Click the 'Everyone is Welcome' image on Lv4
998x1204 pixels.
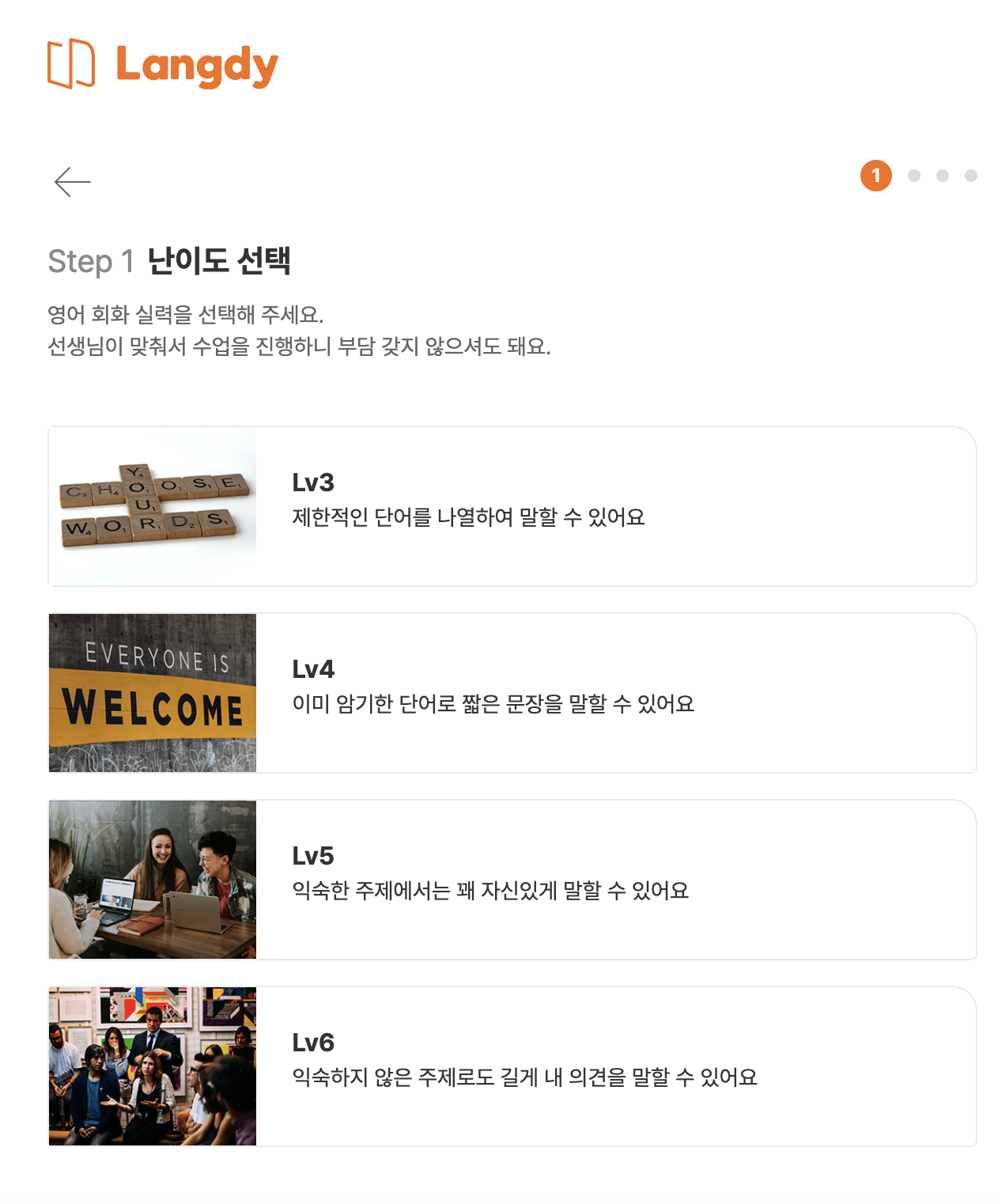(152, 693)
